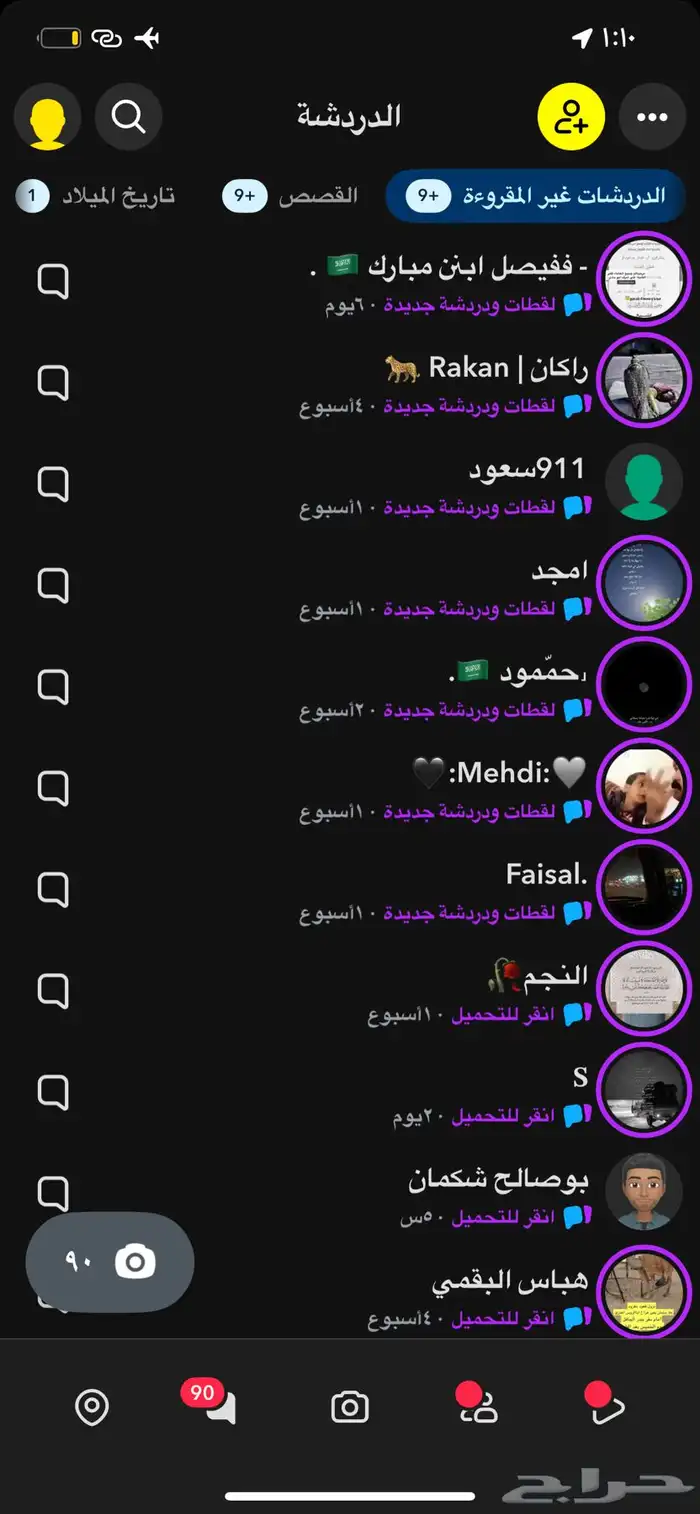Open the search magnifier icon
The width and height of the screenshot is (700, 1514).
(128, 118)
